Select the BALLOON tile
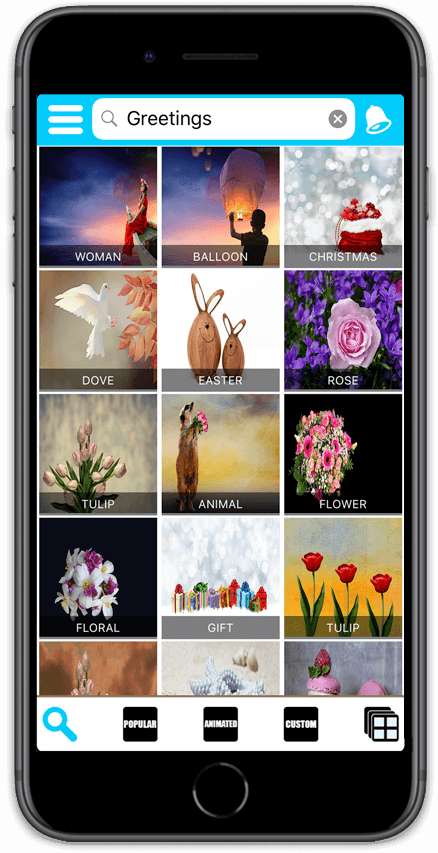 coord(220,207)
